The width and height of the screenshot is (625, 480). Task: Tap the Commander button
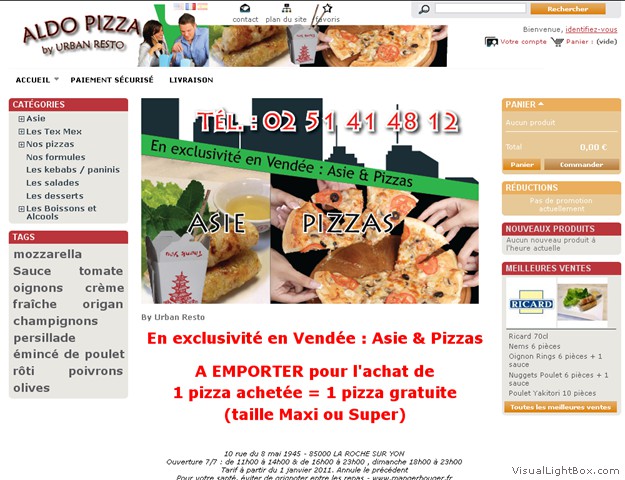click(x=580, y=164)
